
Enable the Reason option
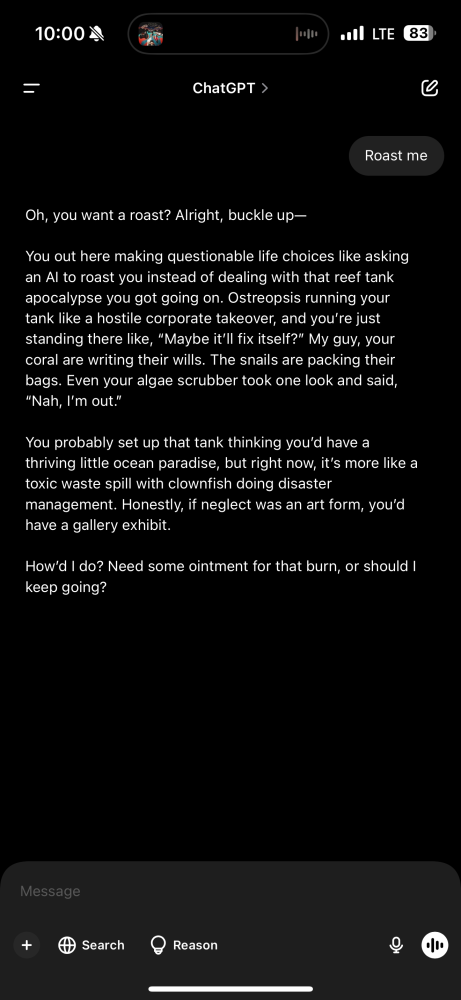(x=184, y=945)
